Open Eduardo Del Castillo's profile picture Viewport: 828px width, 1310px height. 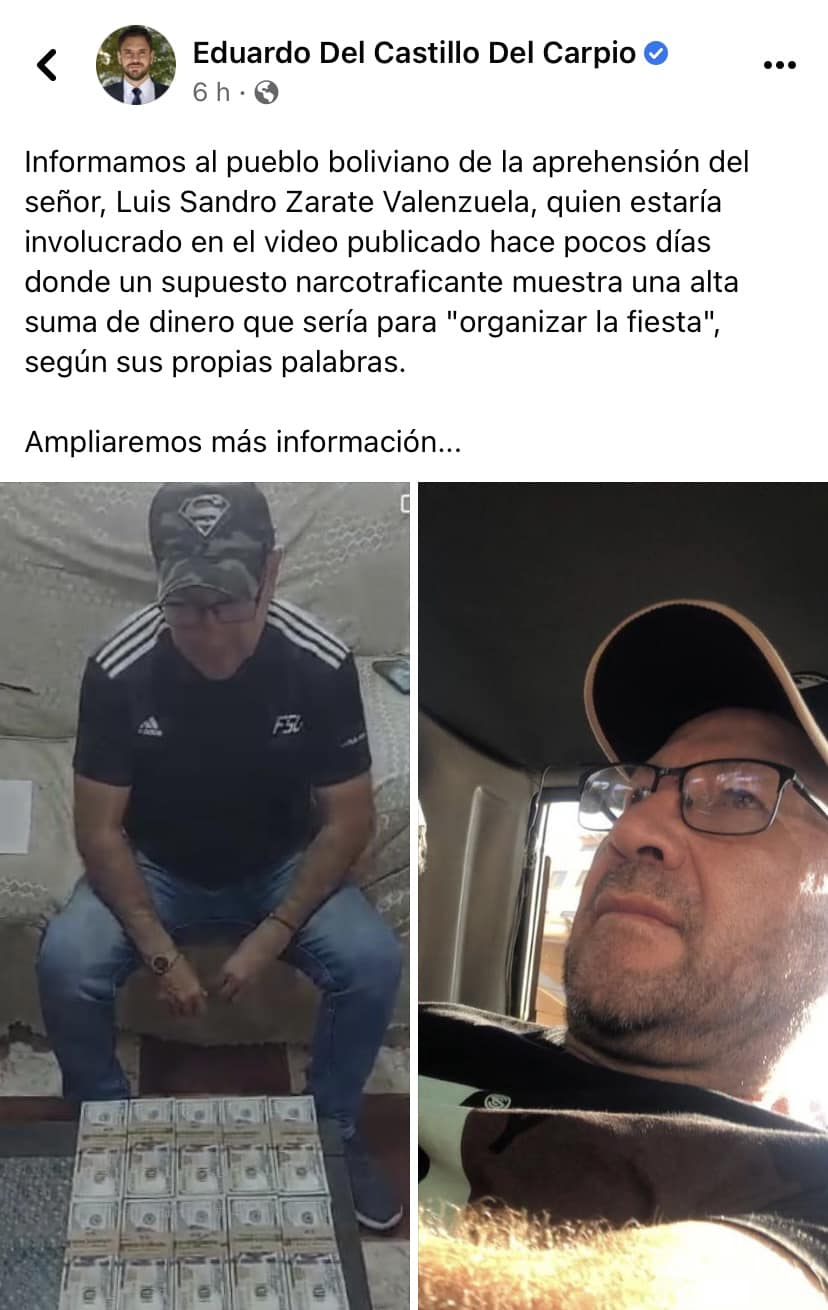coord(135,65)
